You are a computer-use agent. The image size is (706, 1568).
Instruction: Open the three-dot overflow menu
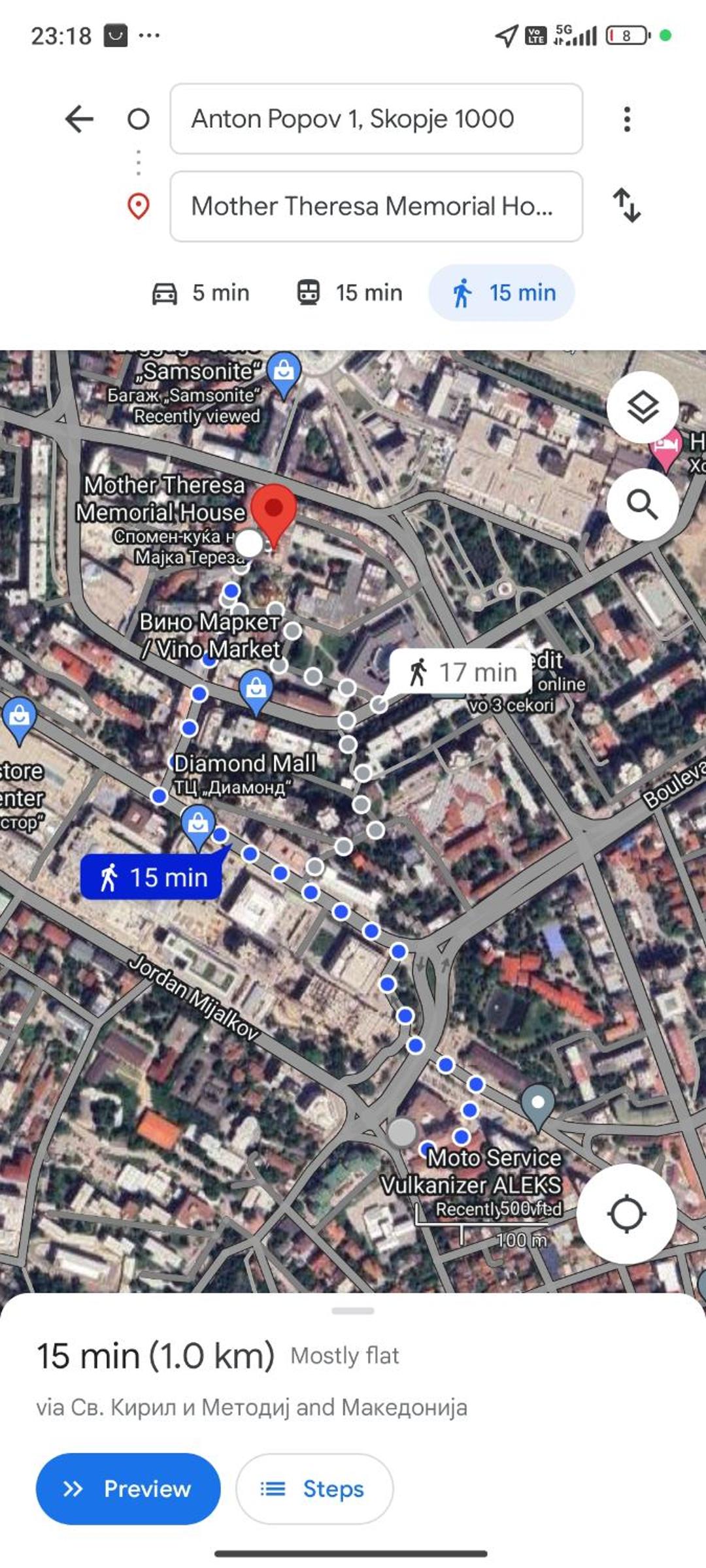(627, 119)
